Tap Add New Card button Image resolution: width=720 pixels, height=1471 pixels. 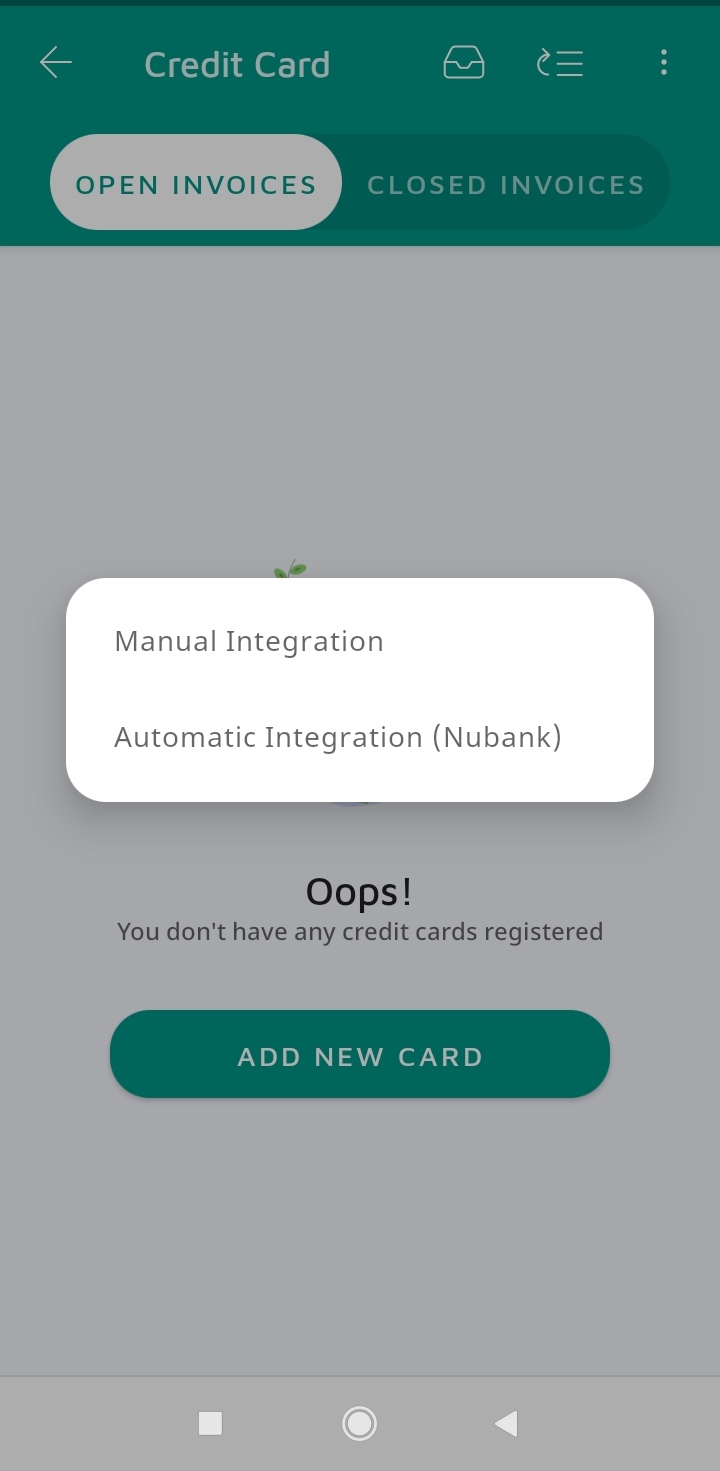click(x=360, y=1056)
